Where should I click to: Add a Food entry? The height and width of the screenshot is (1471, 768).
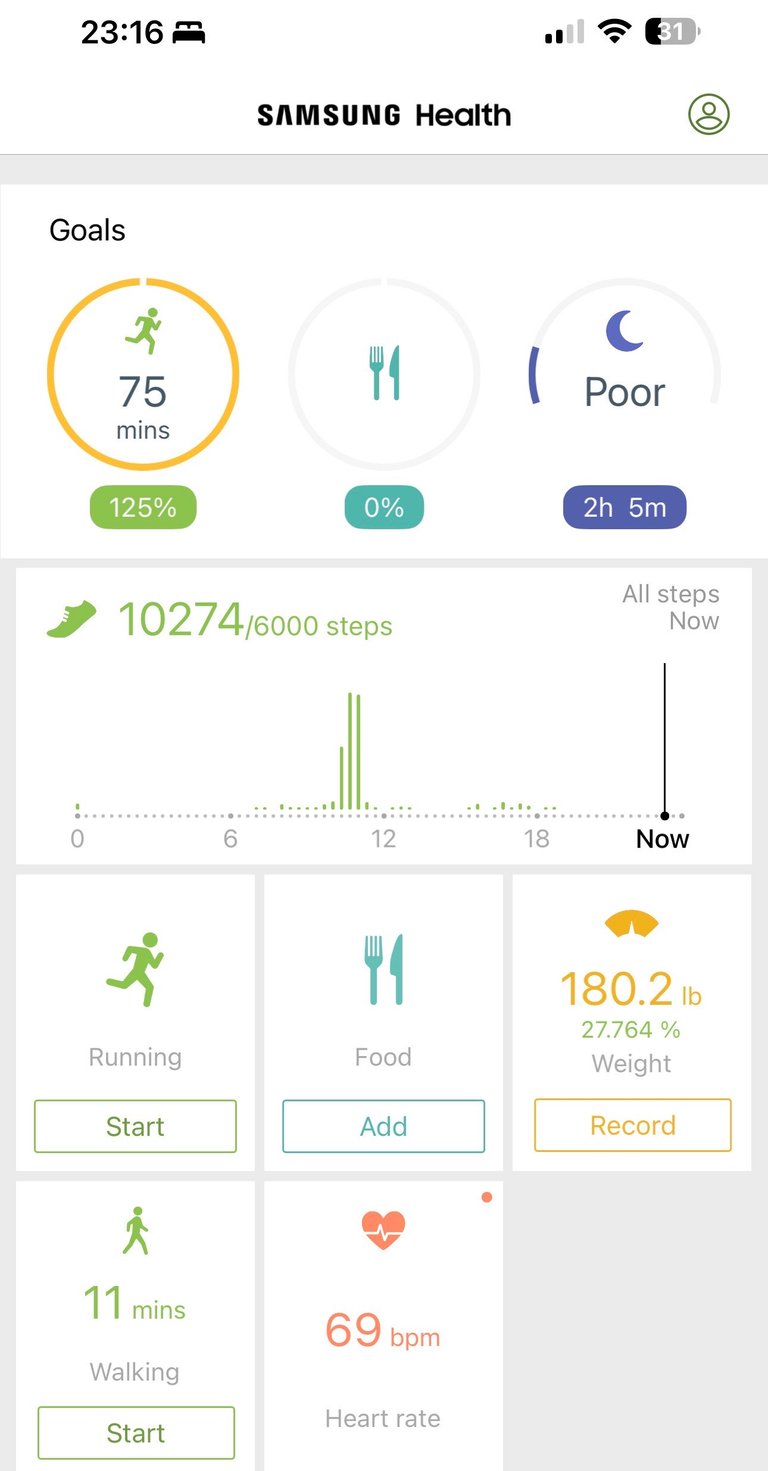(384, 1126)
